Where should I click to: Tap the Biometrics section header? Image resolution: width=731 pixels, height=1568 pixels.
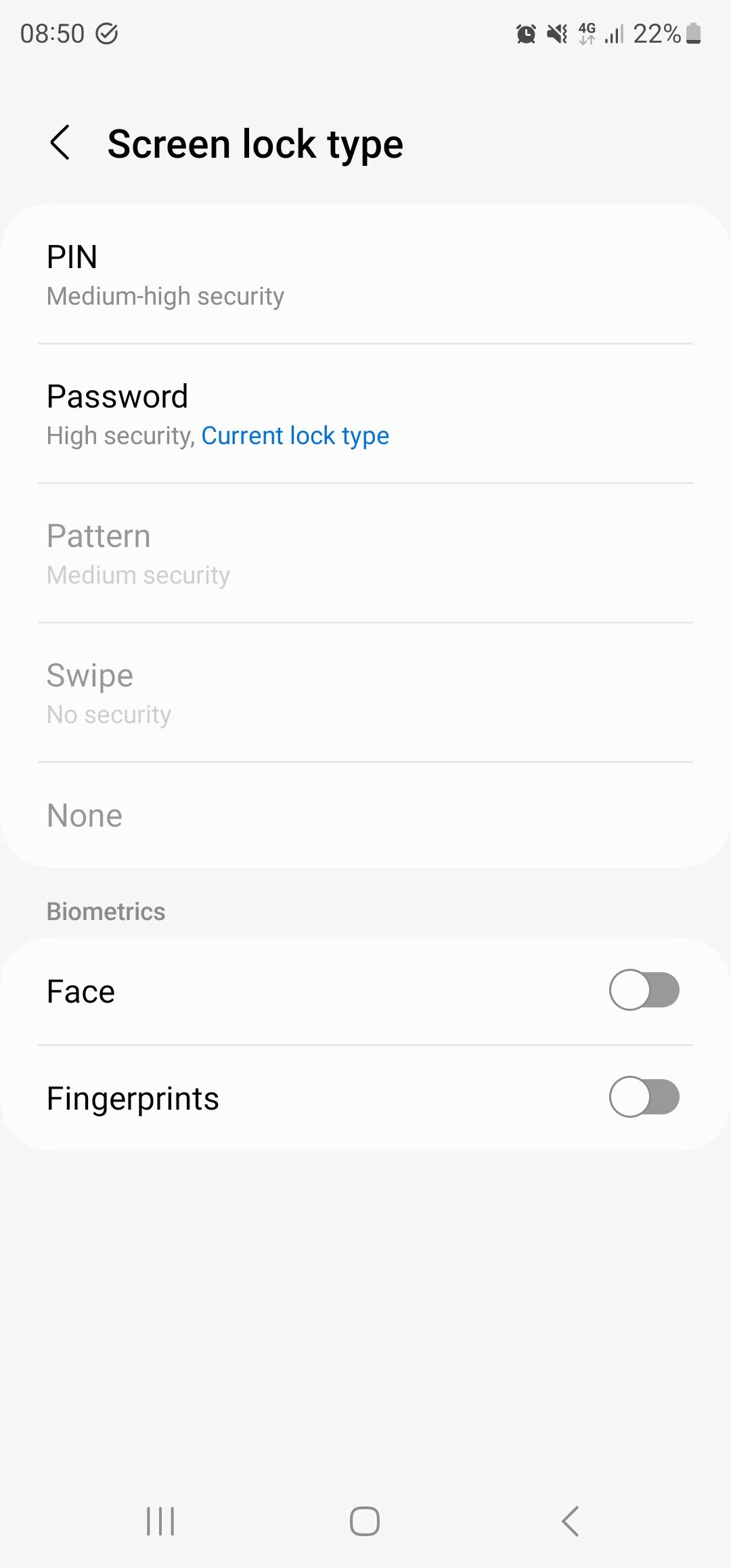click(106, 911)
